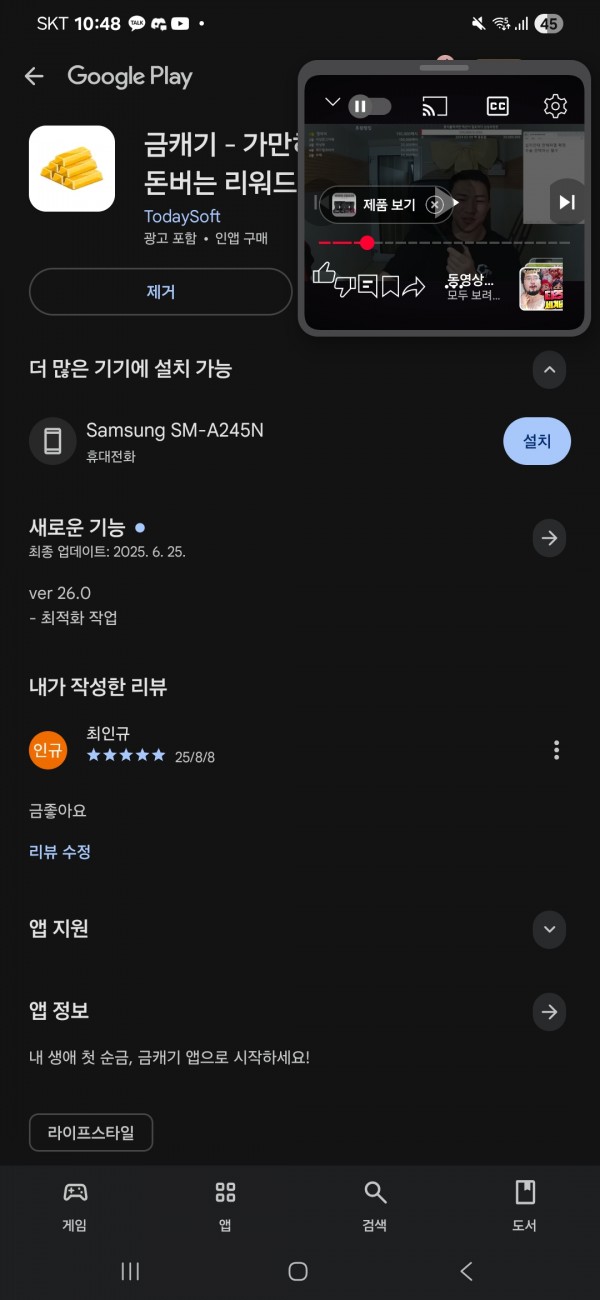The width and height of the screenshot is (600, 1300).
Task: Skip to next video in floating player
Action: tap(566, 203)
